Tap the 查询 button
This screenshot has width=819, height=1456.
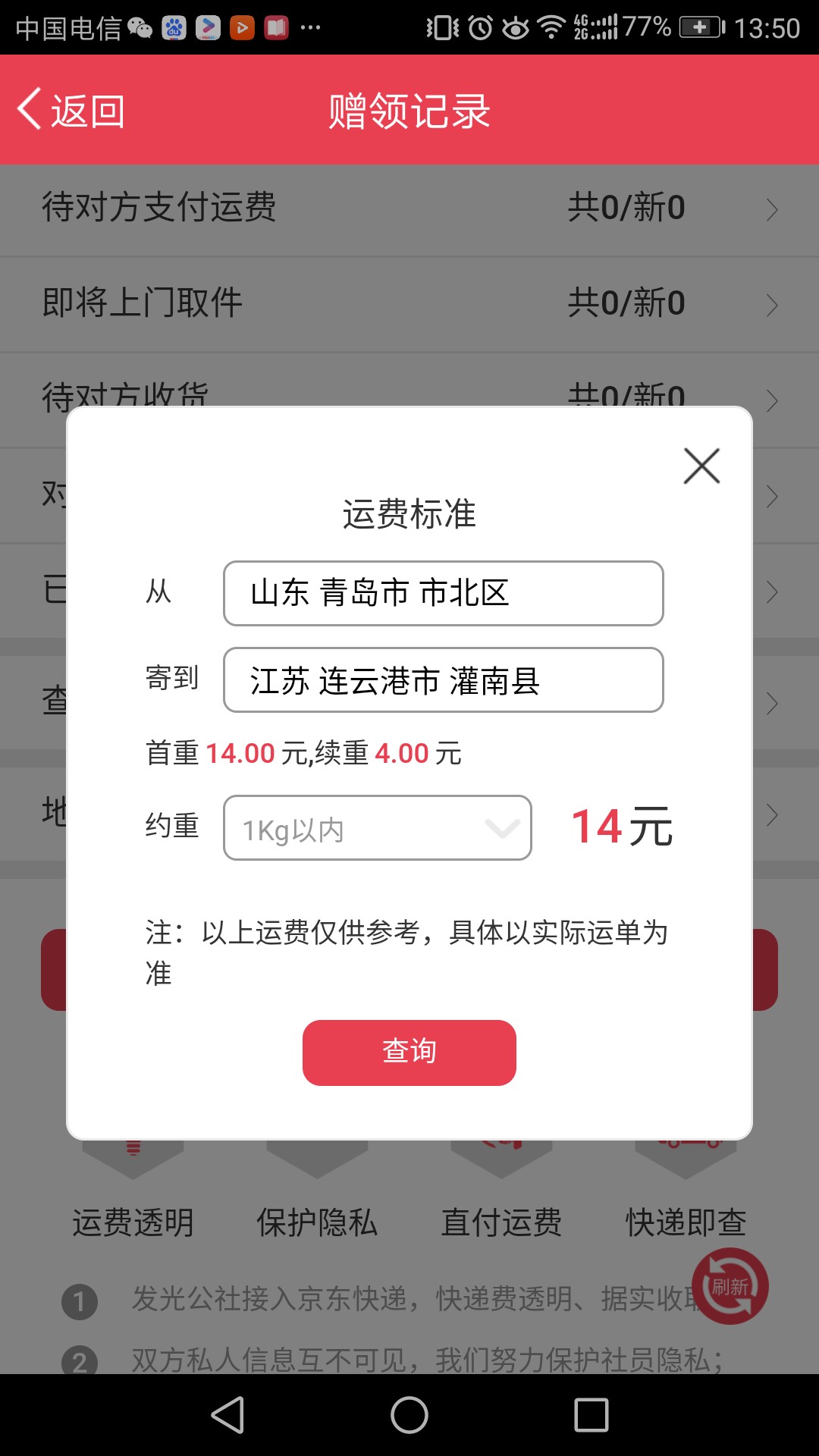[x=409, y=1053]
